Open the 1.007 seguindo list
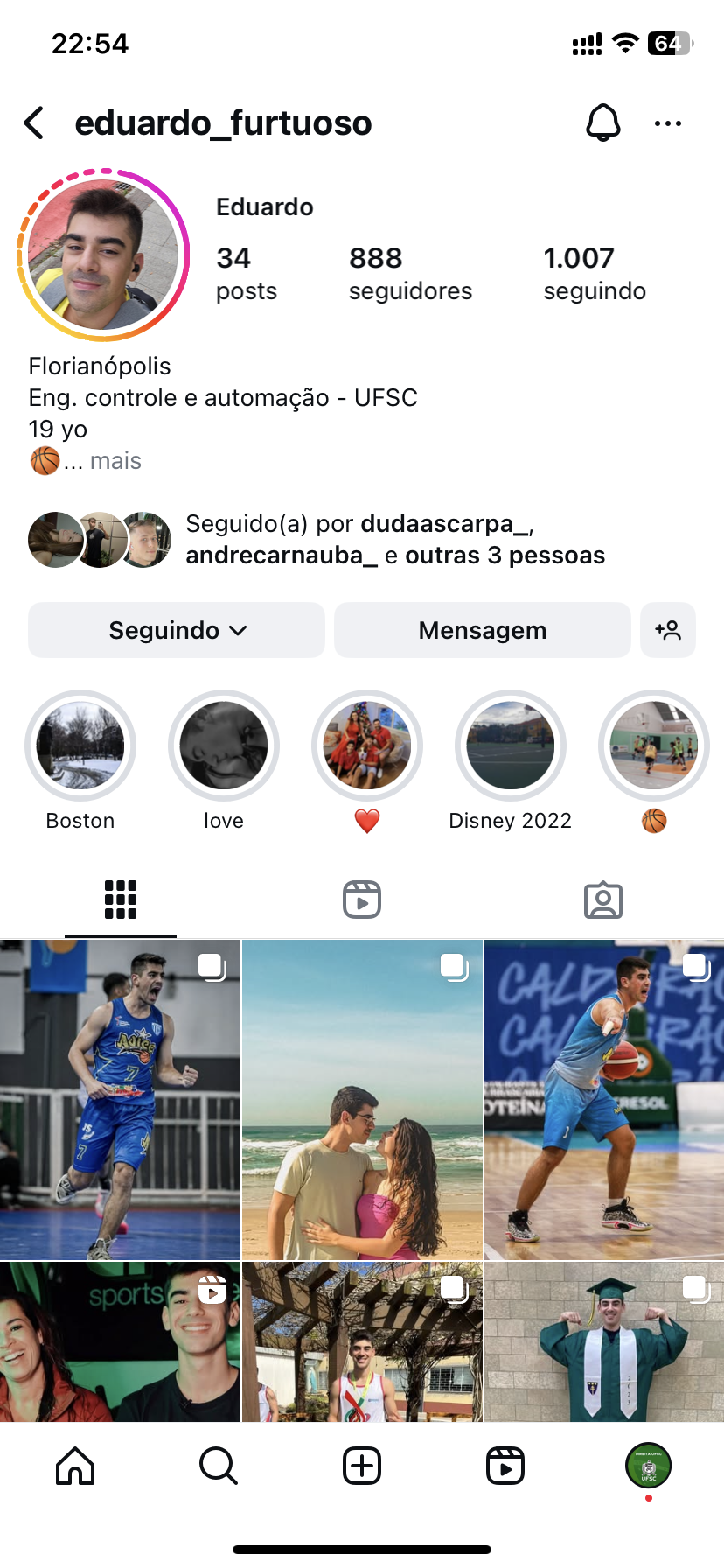The image size is (724, 1568). coord(595,273)
